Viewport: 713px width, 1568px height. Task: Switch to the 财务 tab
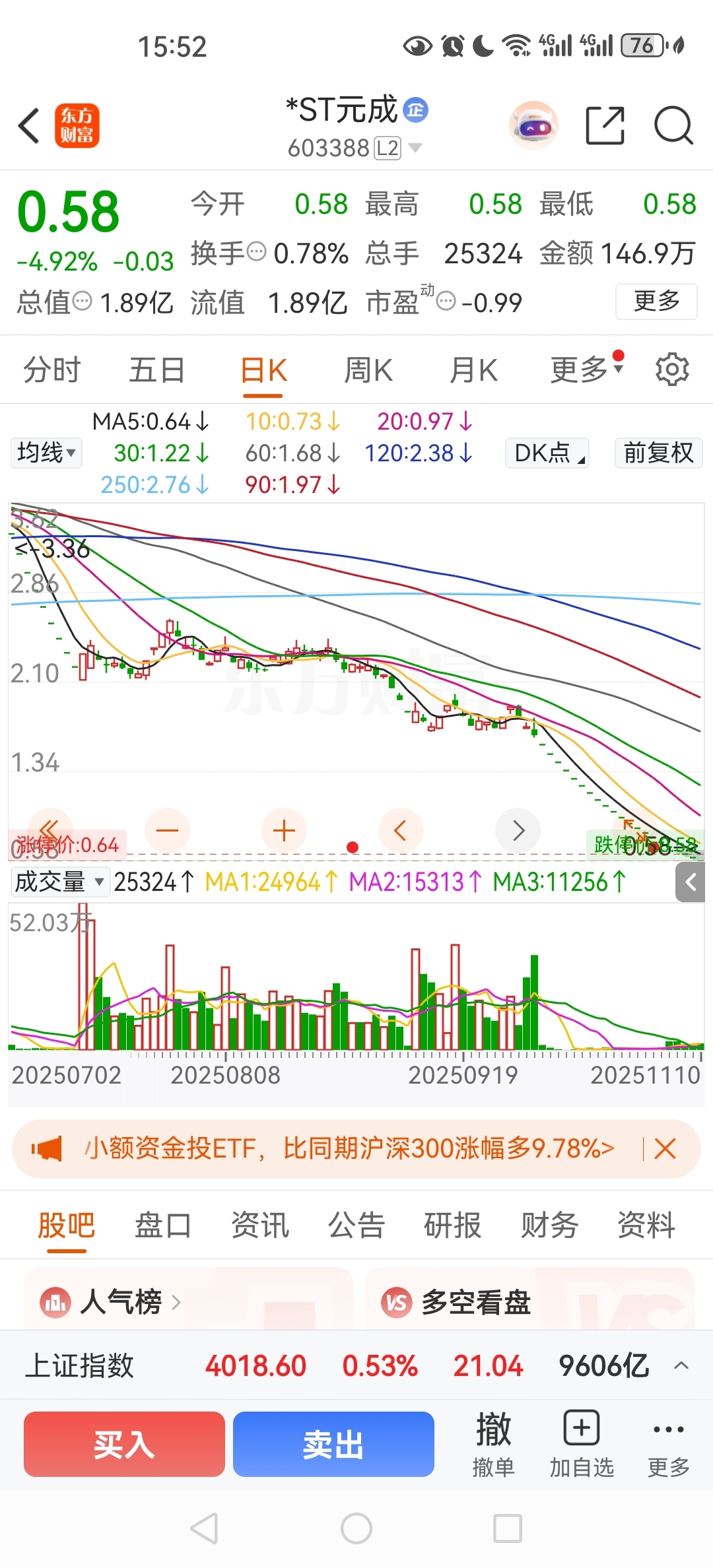(549, 1225)
